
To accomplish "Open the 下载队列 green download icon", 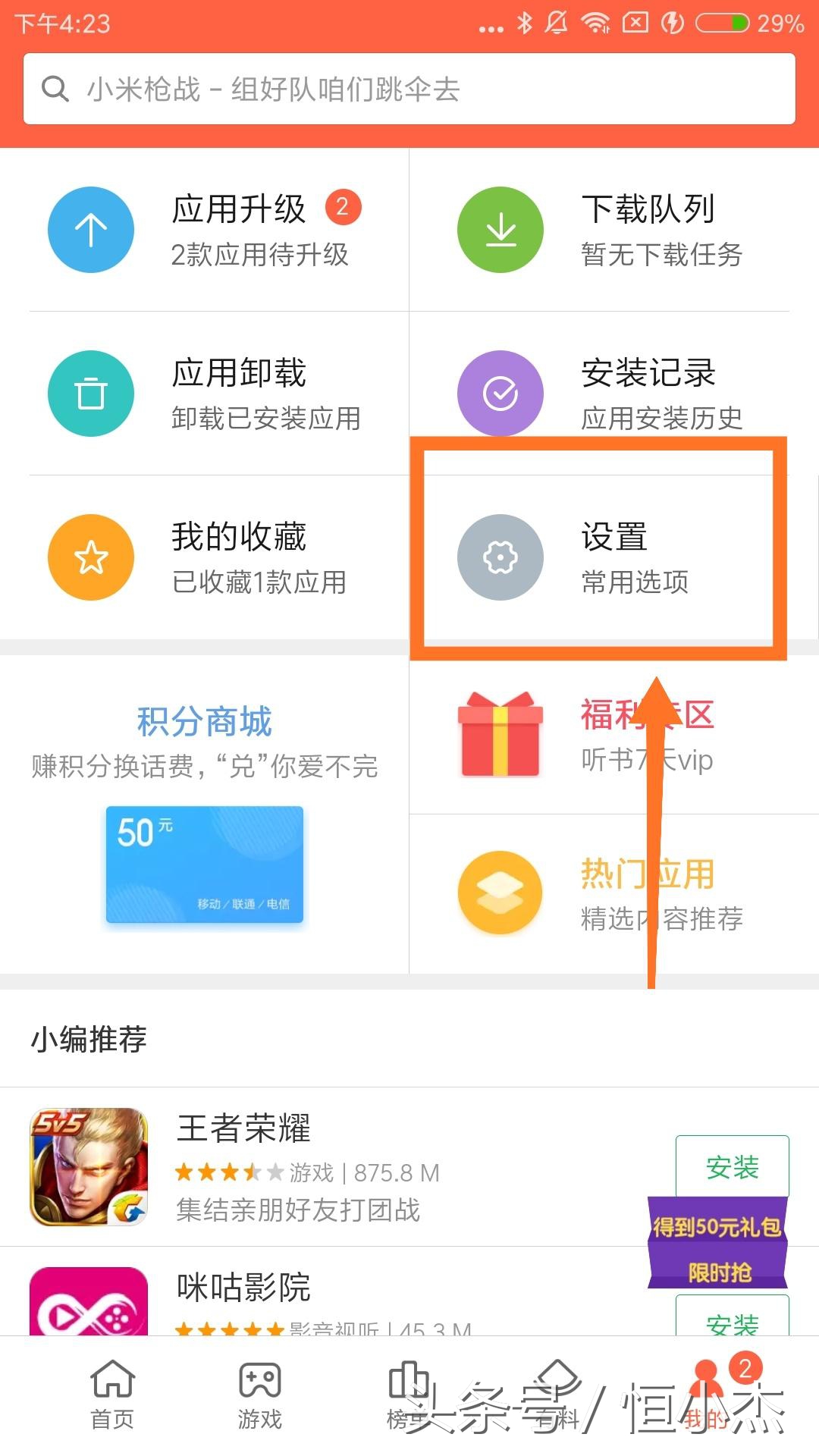I will pos(500,229).
